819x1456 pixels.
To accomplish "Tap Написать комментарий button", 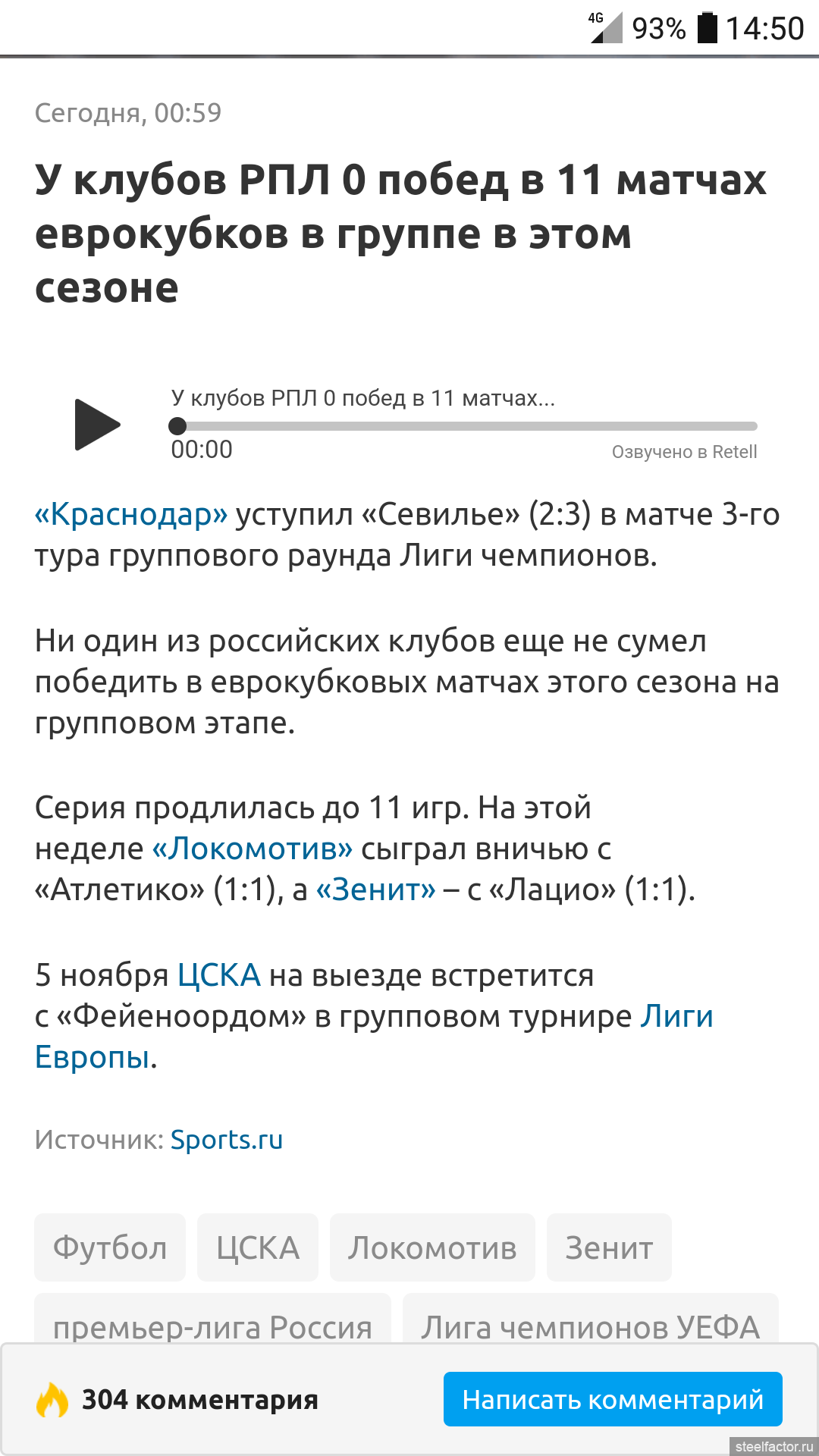I will (x=613, y=1400).
